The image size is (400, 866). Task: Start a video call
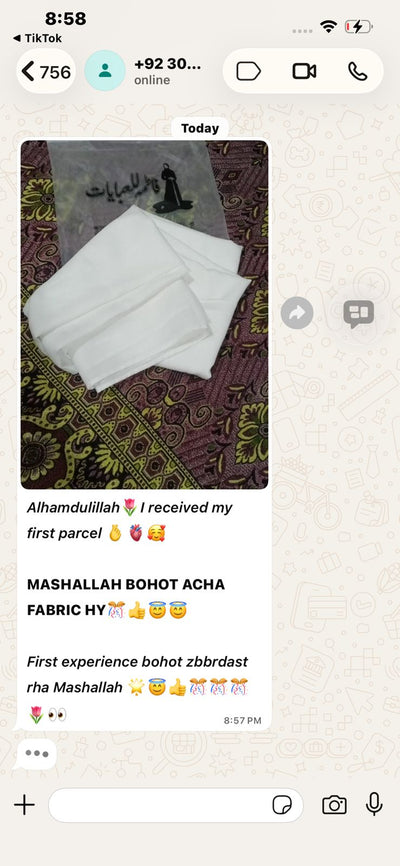pyautogui.click(x=304, y=71)
